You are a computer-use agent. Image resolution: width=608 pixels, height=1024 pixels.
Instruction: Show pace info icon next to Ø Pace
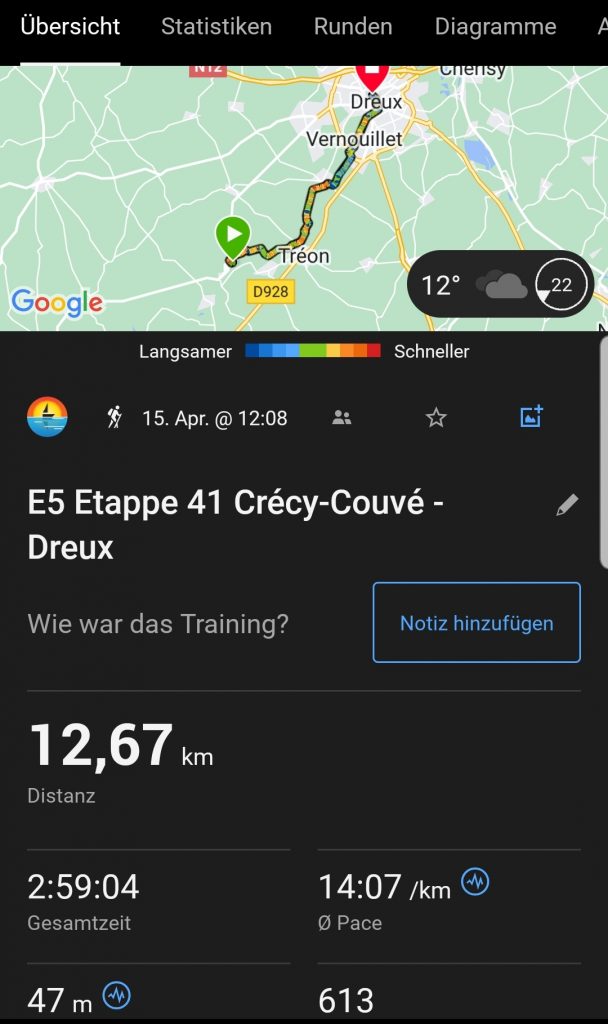[x=475, y=883]
